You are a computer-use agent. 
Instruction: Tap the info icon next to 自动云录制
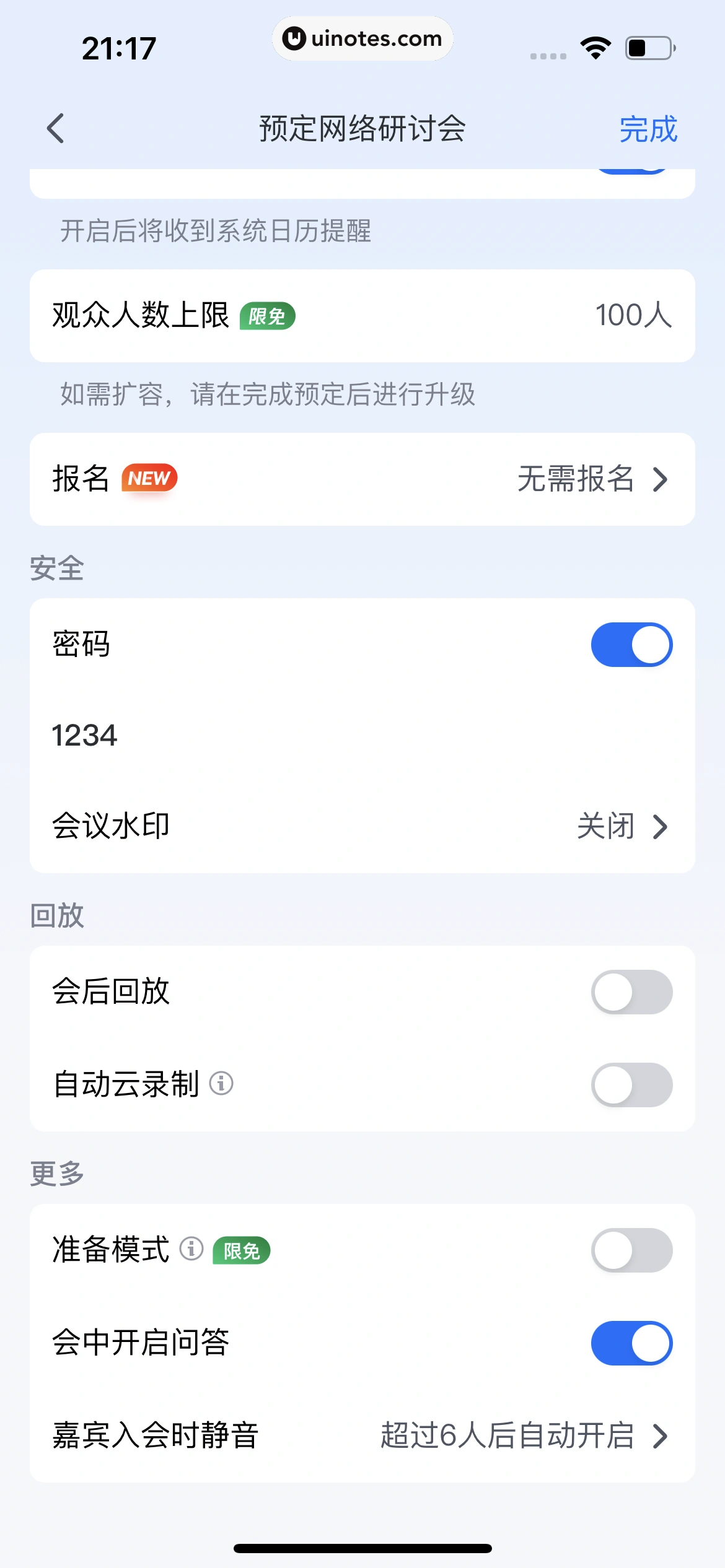tap(221, 1082)
